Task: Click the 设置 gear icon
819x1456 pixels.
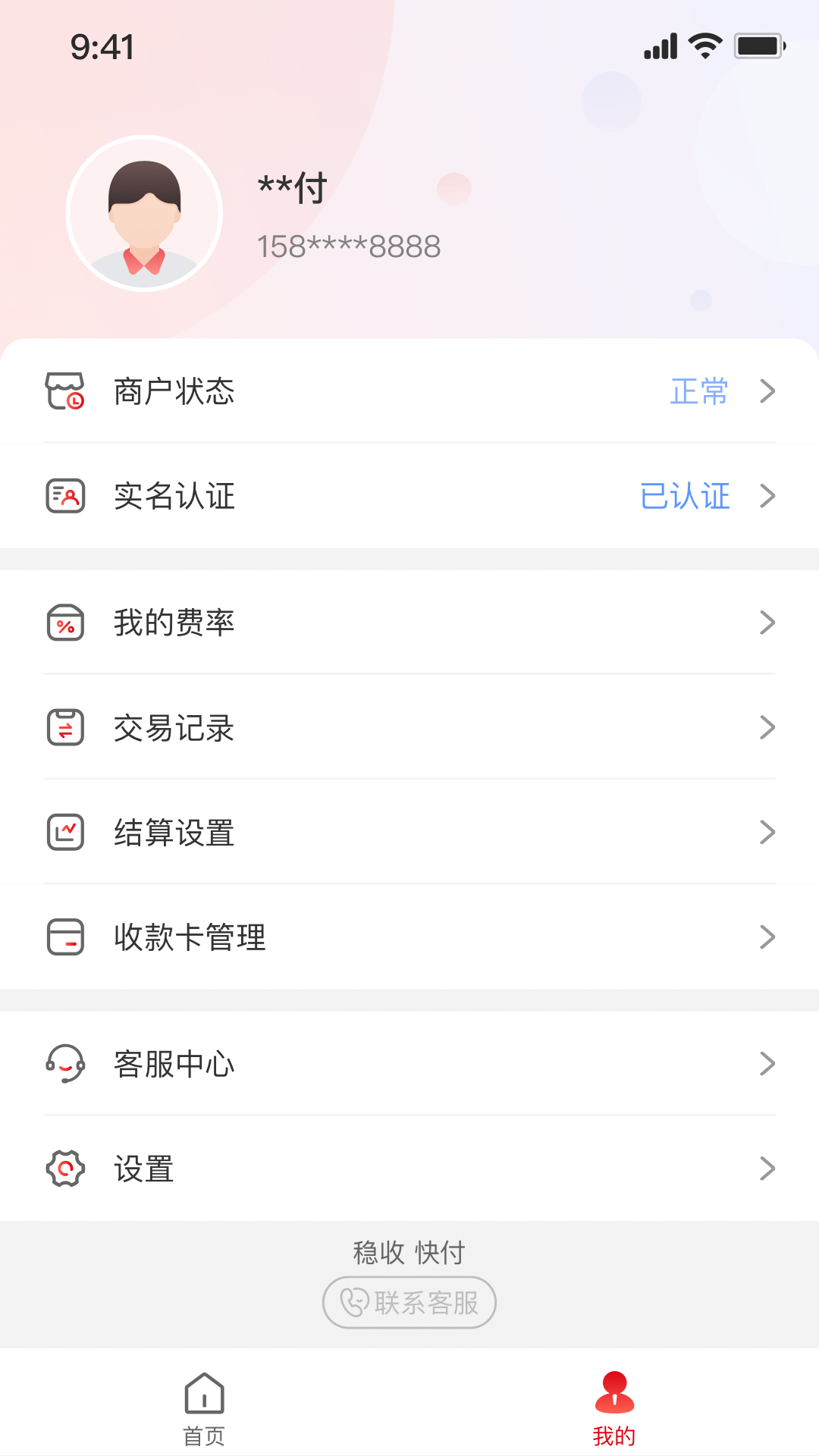Action: pyautogui.click(x=65, y=1168)
